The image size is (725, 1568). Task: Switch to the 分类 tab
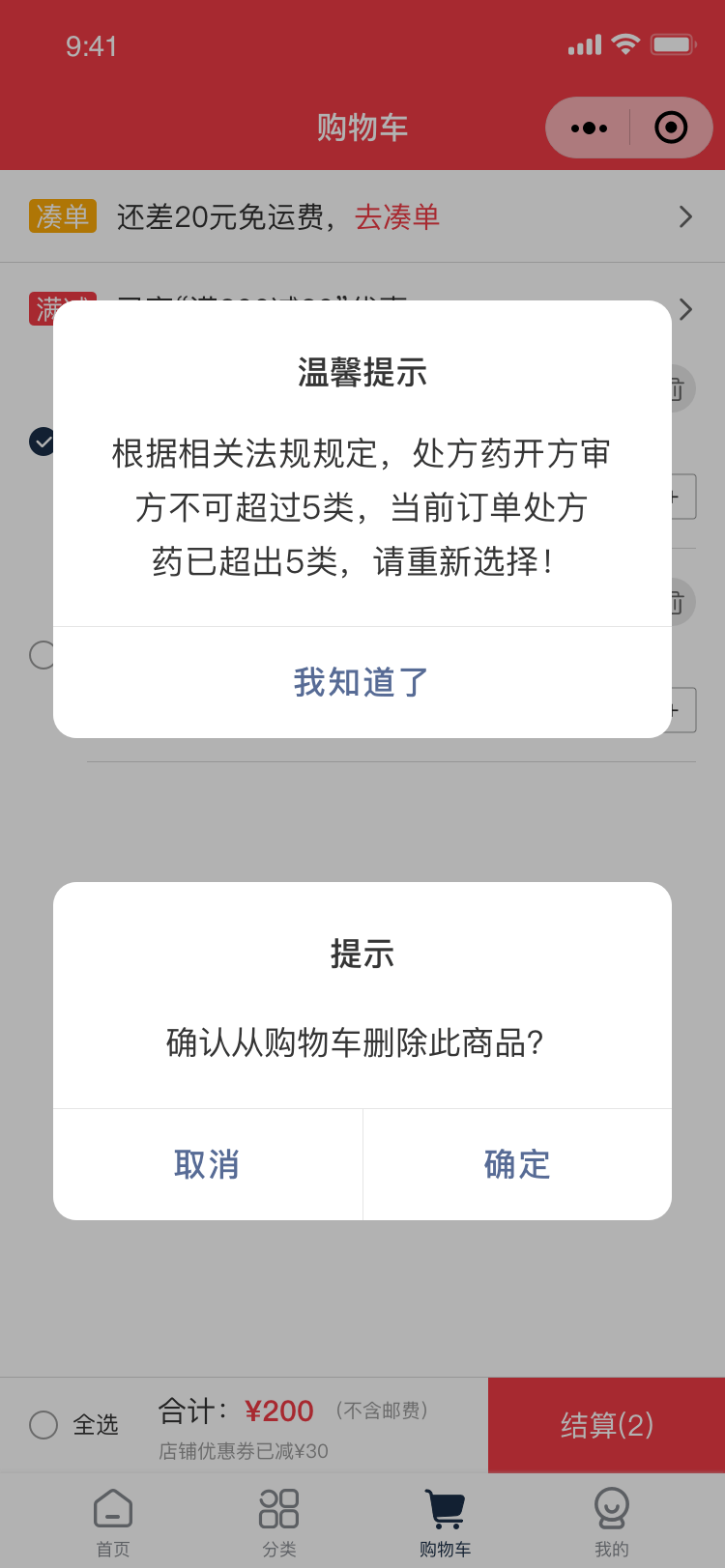click(x=279, y=1522)
